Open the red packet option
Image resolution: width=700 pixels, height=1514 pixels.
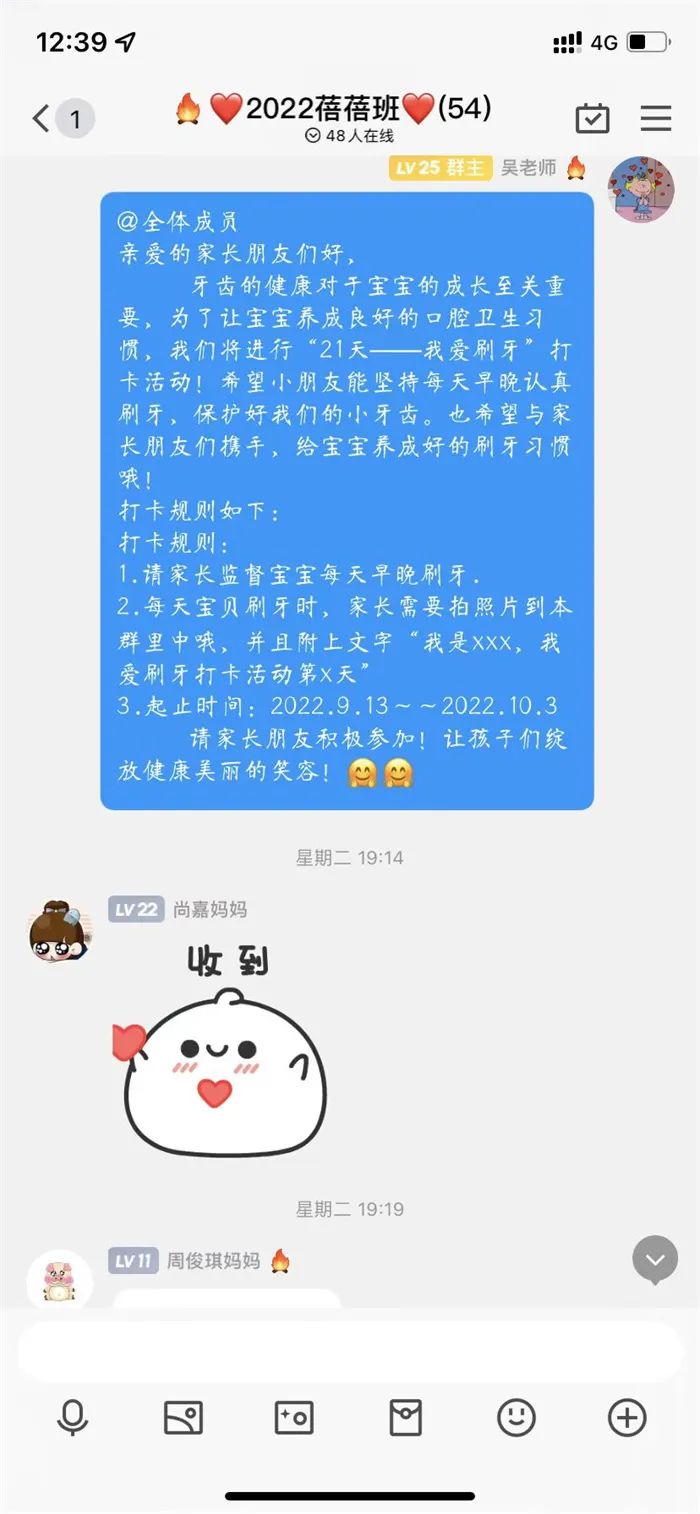coord(405,1418)
